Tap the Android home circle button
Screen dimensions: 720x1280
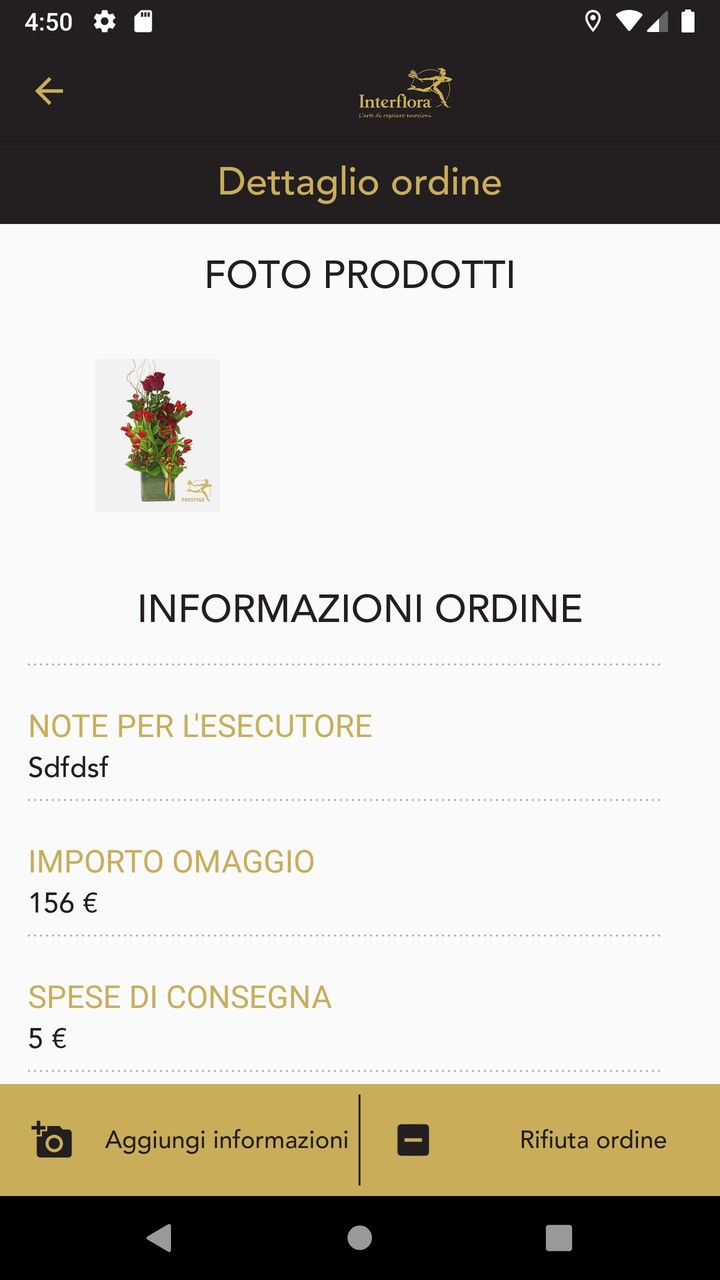[x=359, y=1237]
